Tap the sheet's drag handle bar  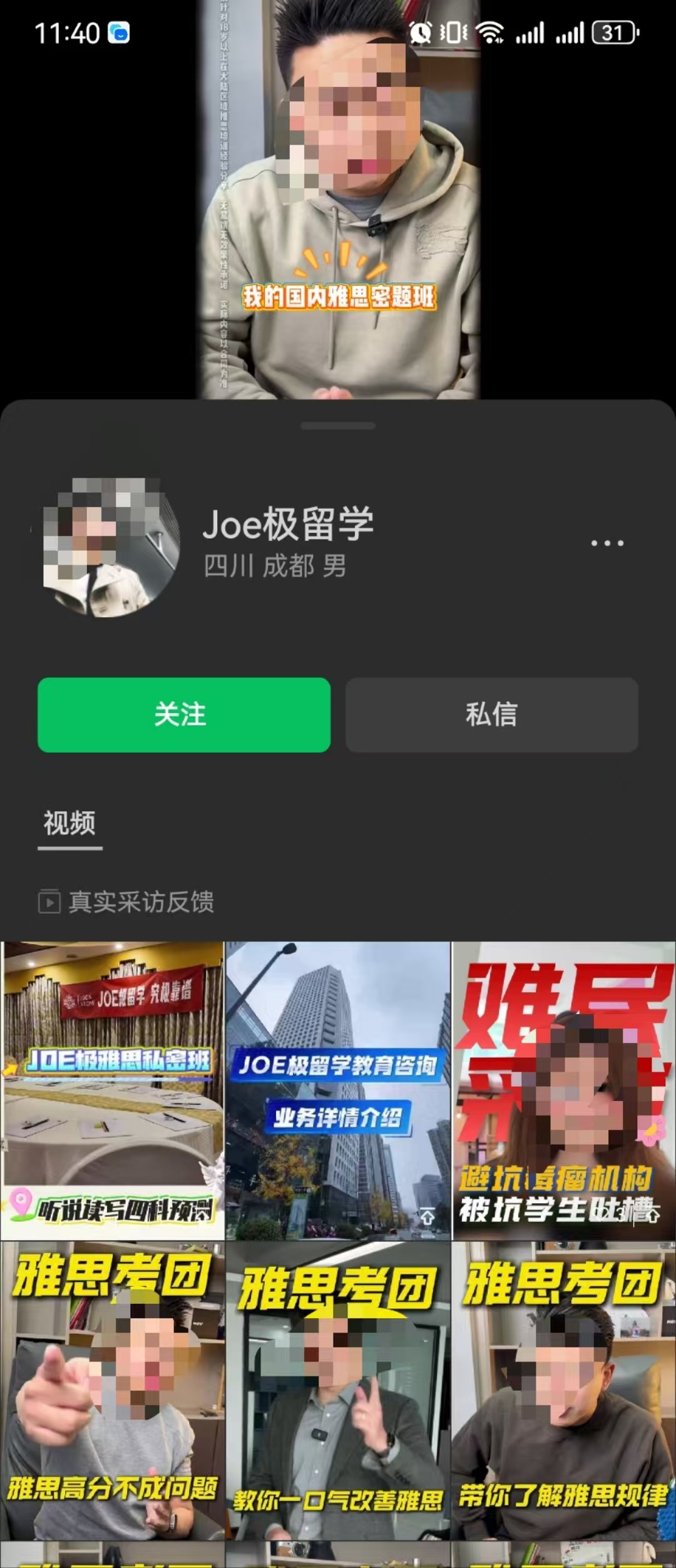point(338,426)
